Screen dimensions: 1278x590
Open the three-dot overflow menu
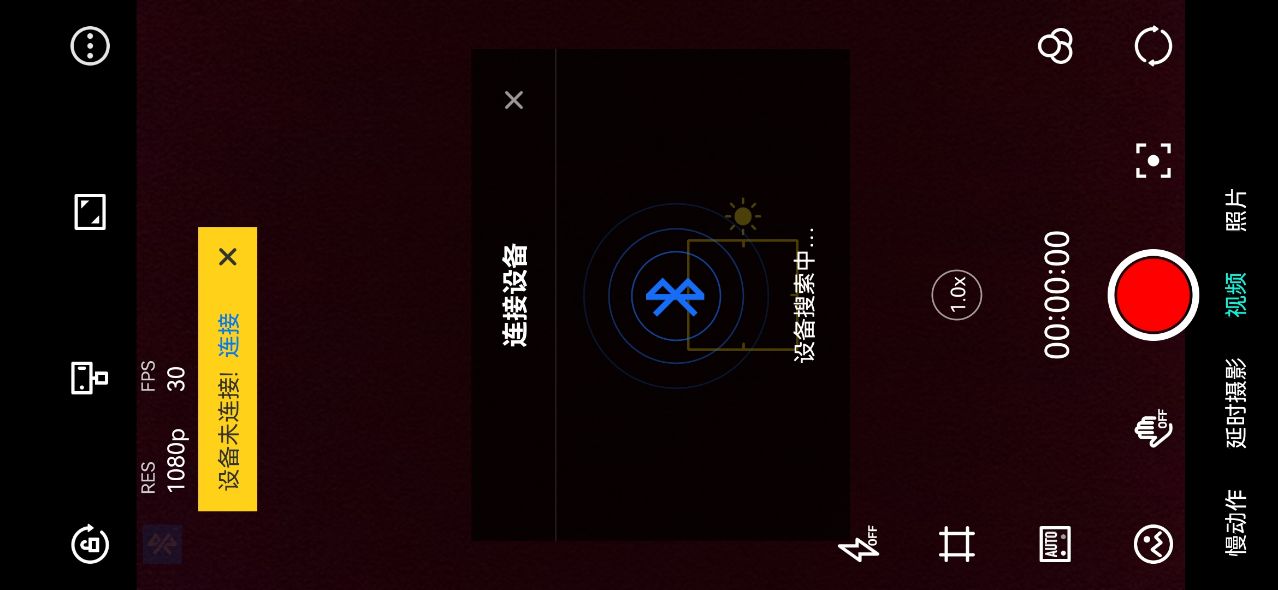90,46
